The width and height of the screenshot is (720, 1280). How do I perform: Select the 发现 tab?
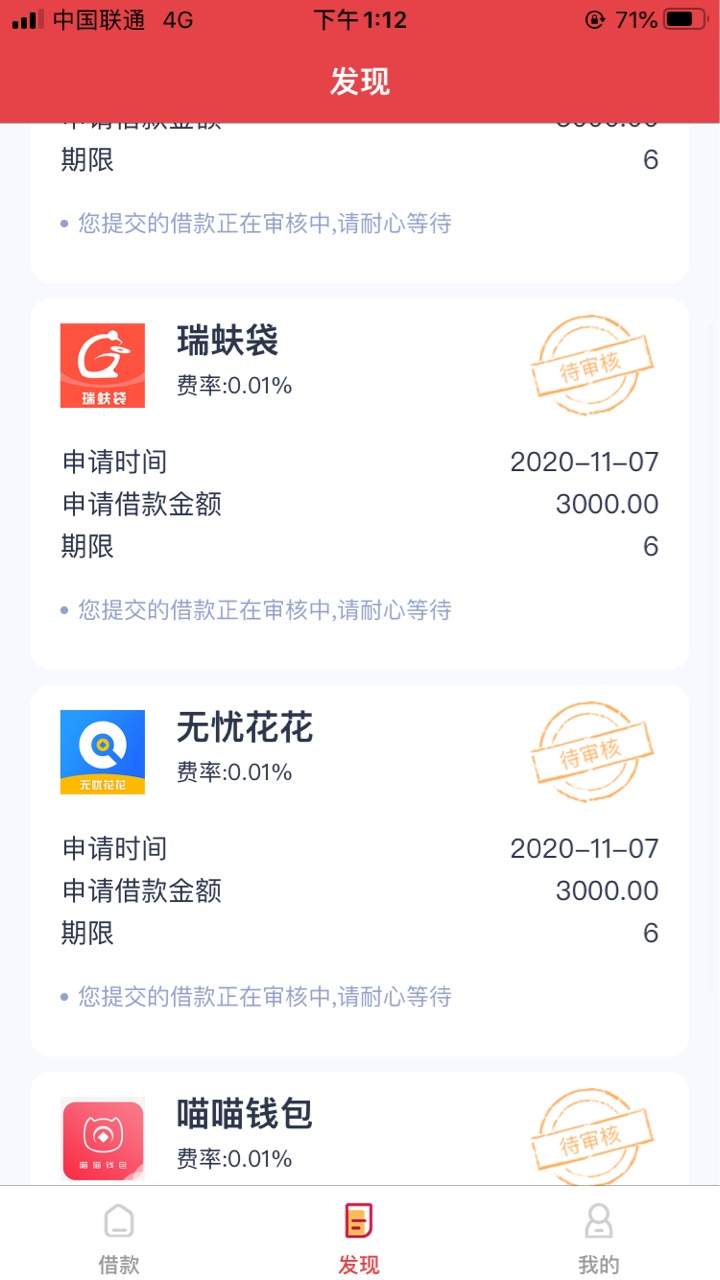359,1238
